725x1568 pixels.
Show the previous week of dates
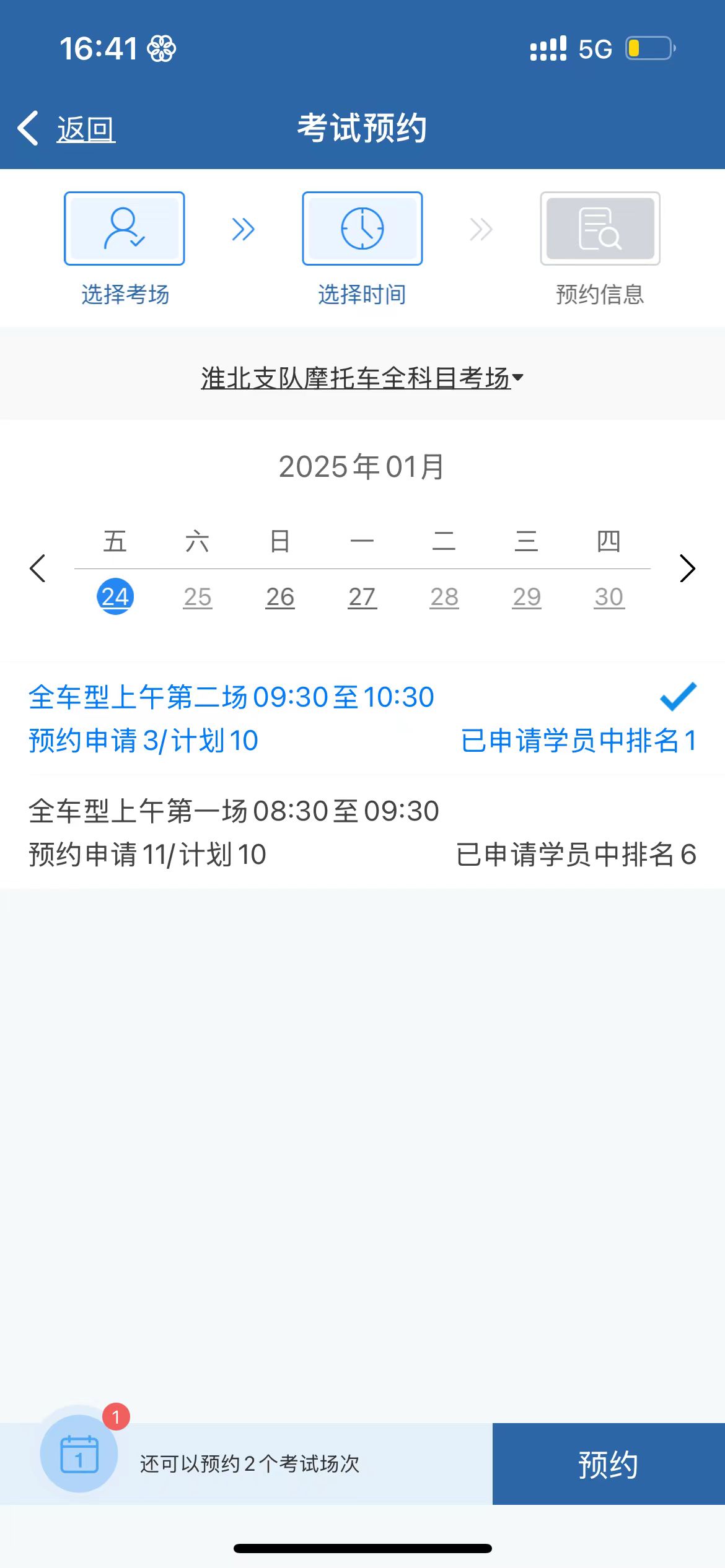[x=38, y=568]
